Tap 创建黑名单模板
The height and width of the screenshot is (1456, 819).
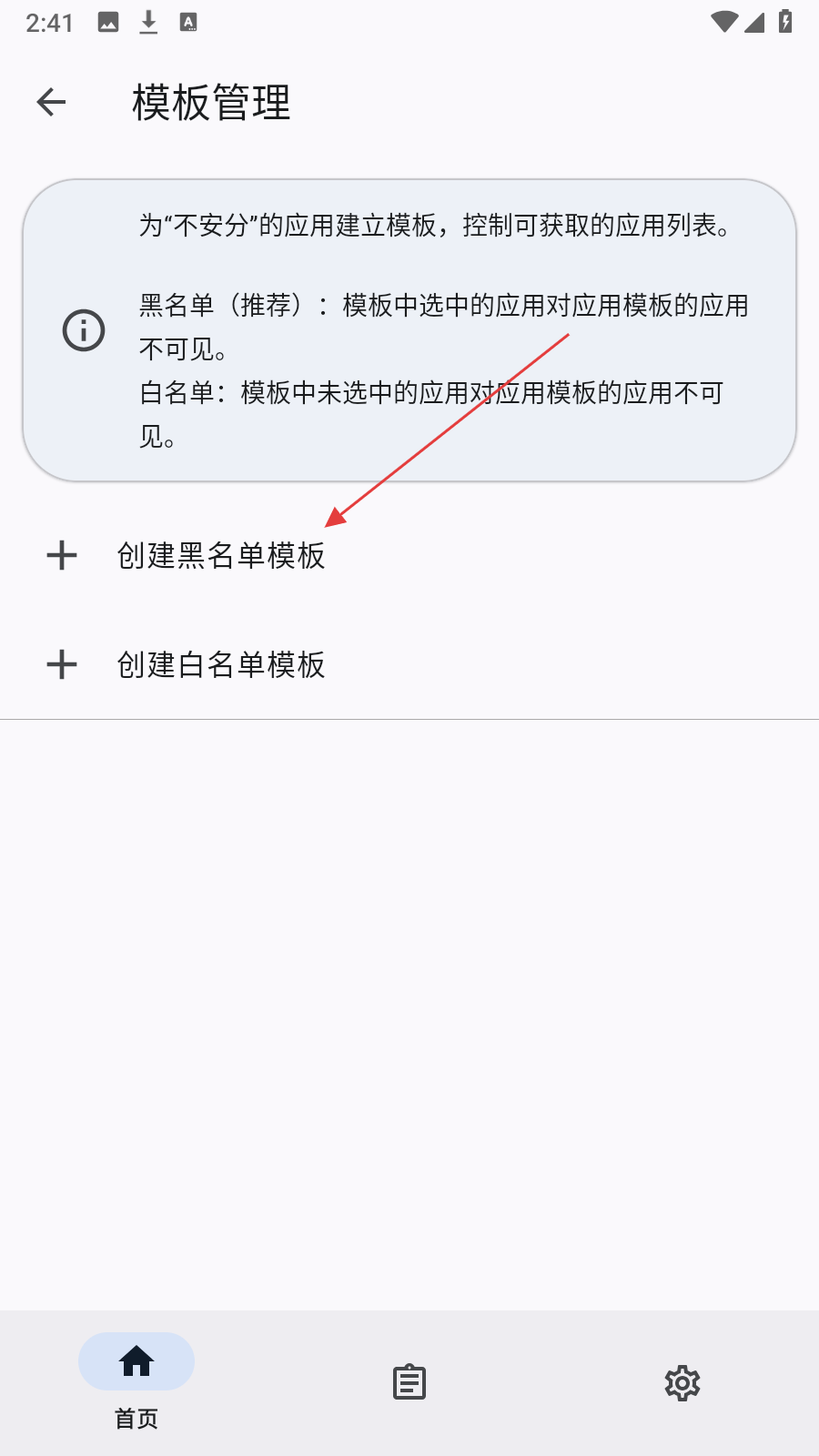[x=220, y=555]
